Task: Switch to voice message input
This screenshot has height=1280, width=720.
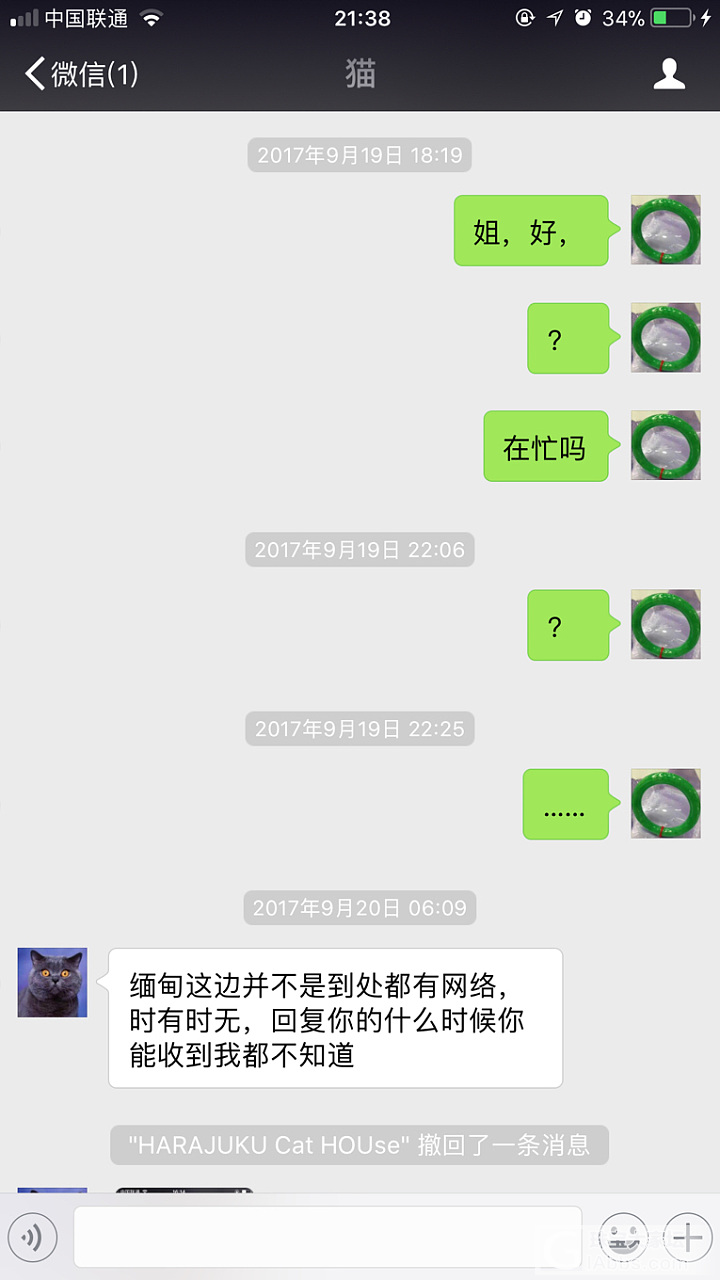Action: coord(32,1238)
